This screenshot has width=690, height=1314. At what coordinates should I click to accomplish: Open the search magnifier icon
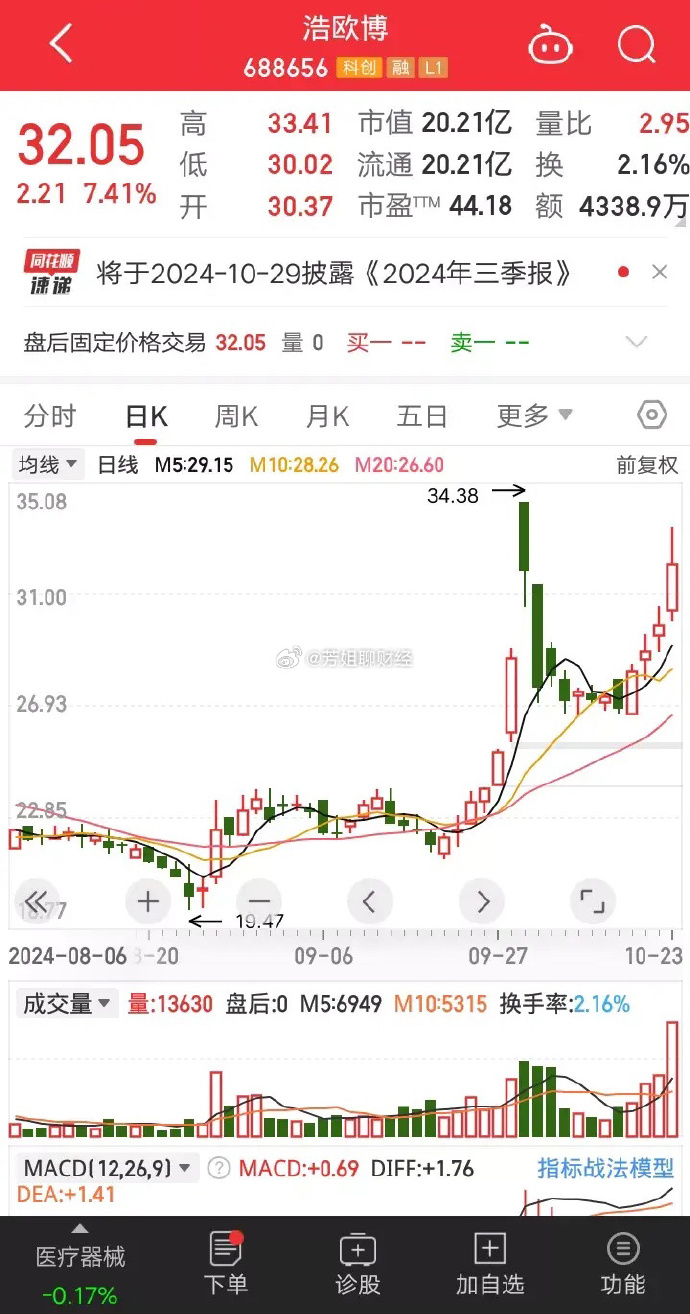[x=636, y=44]
